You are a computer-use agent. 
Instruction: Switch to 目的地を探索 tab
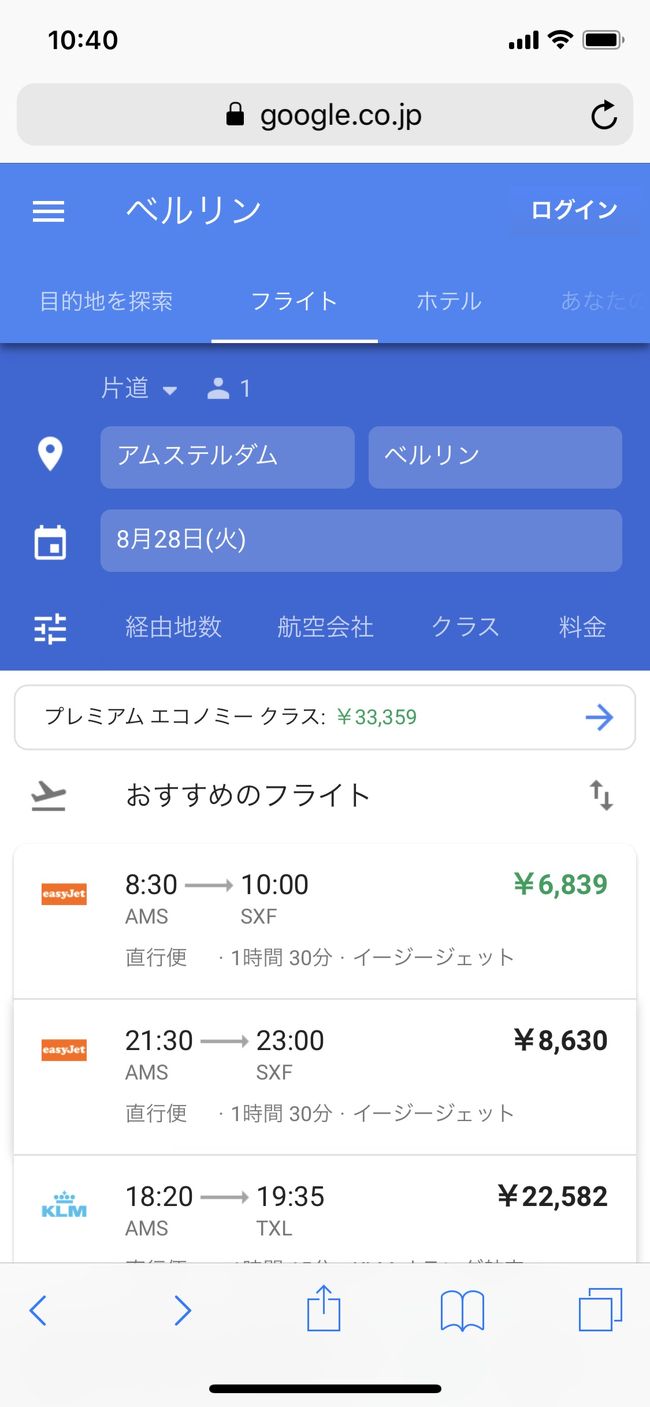coord(106,301)
